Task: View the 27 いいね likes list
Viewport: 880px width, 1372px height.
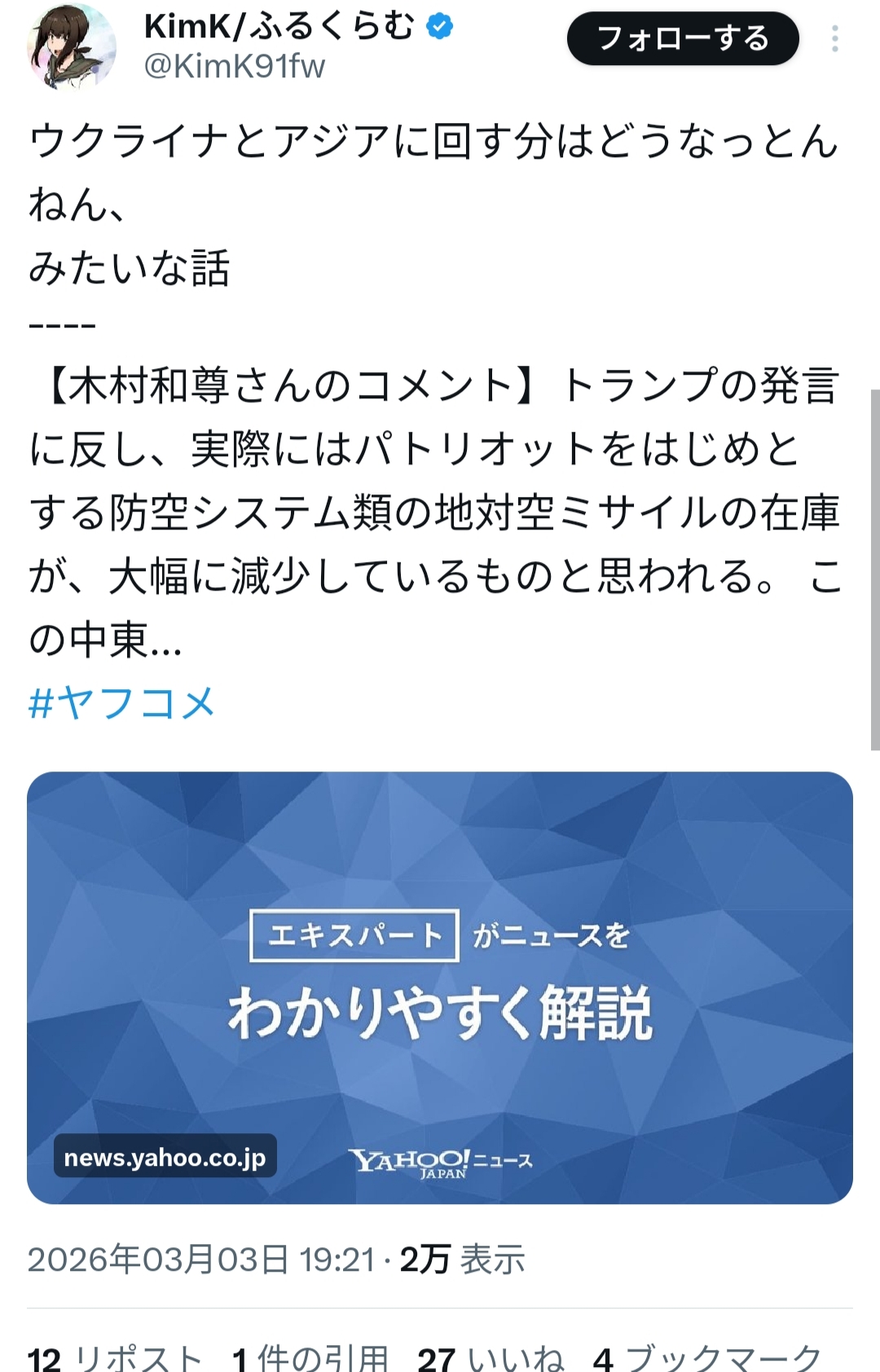Action: point(491,1357)
